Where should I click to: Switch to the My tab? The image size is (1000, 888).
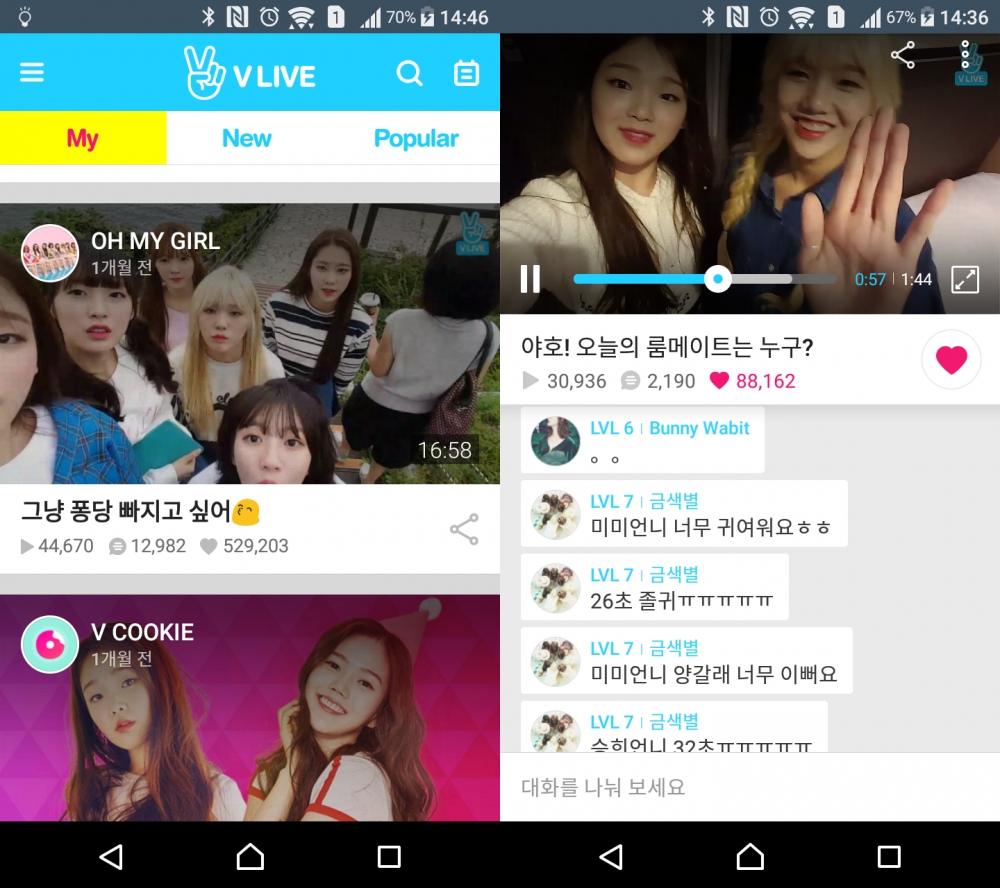click(x=83, y=138)
